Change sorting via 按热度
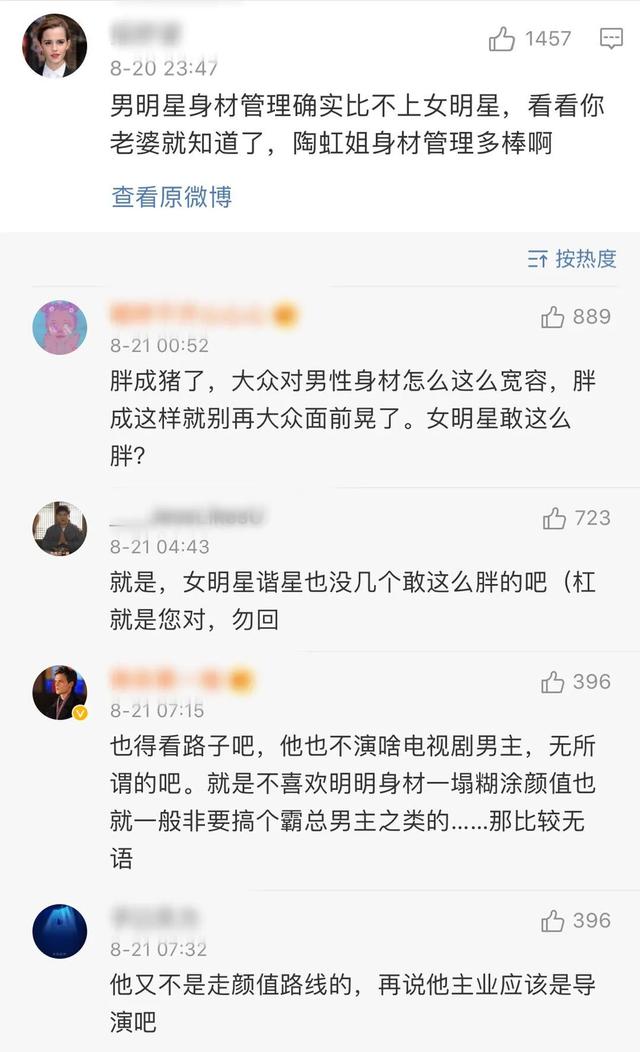 click(573, 259)
